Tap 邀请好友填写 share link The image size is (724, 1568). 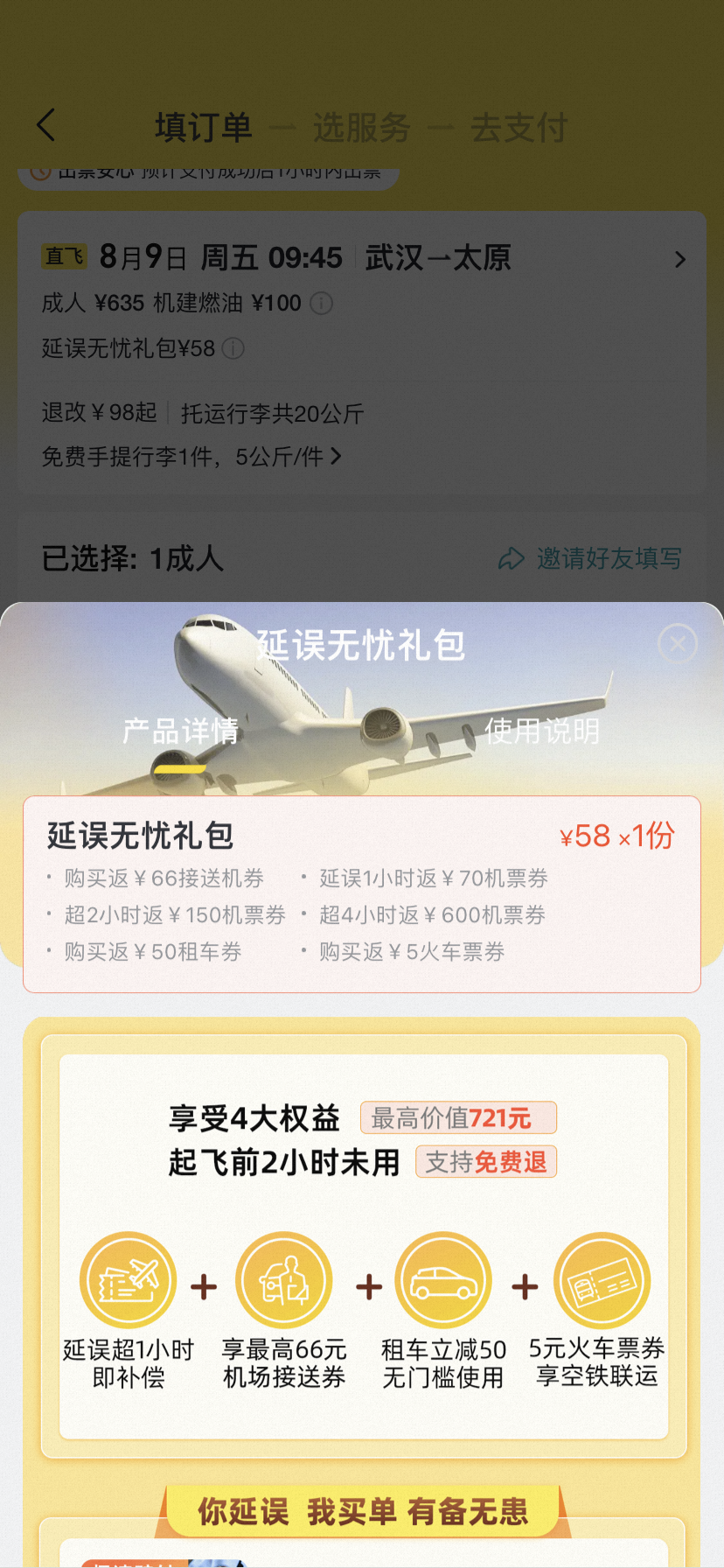[590, 558]
